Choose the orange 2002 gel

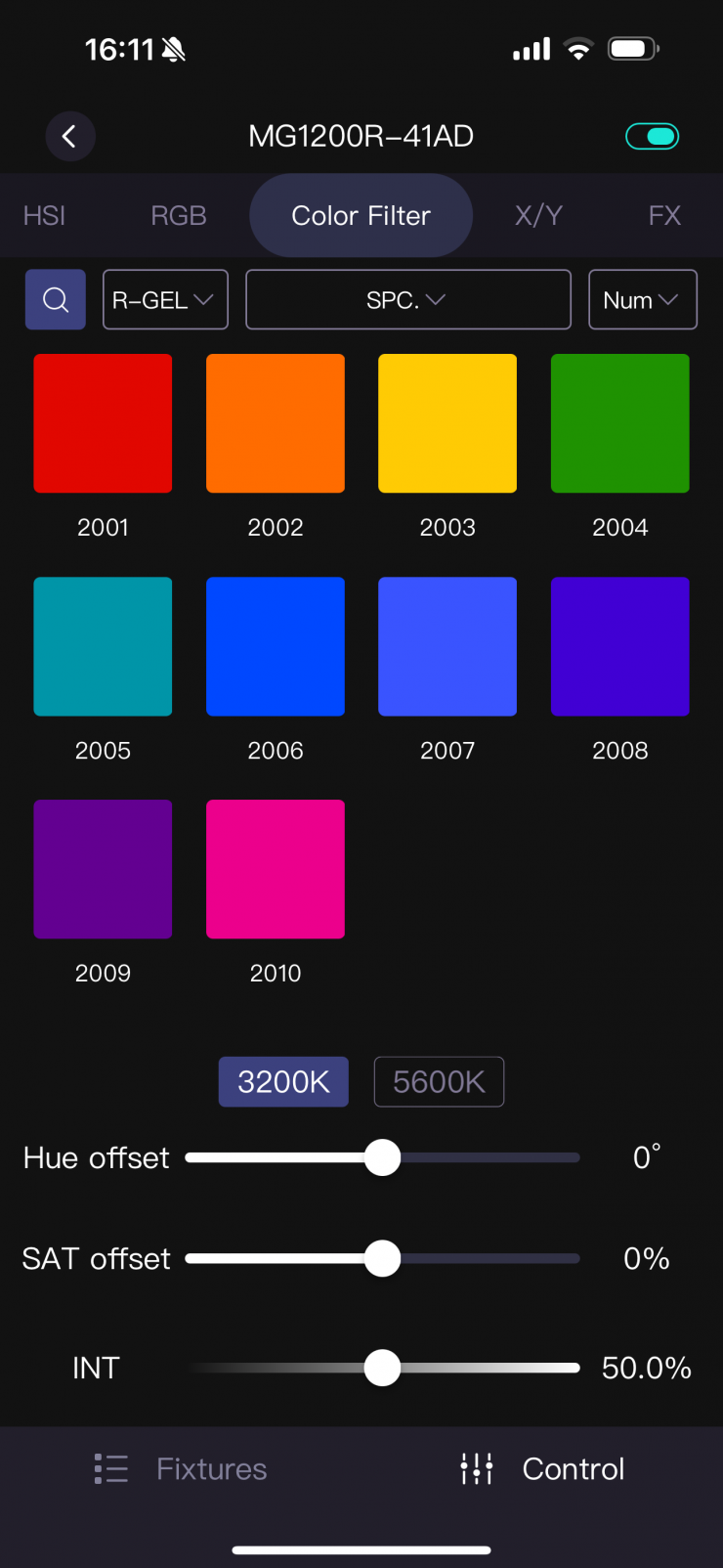point(276,423)
